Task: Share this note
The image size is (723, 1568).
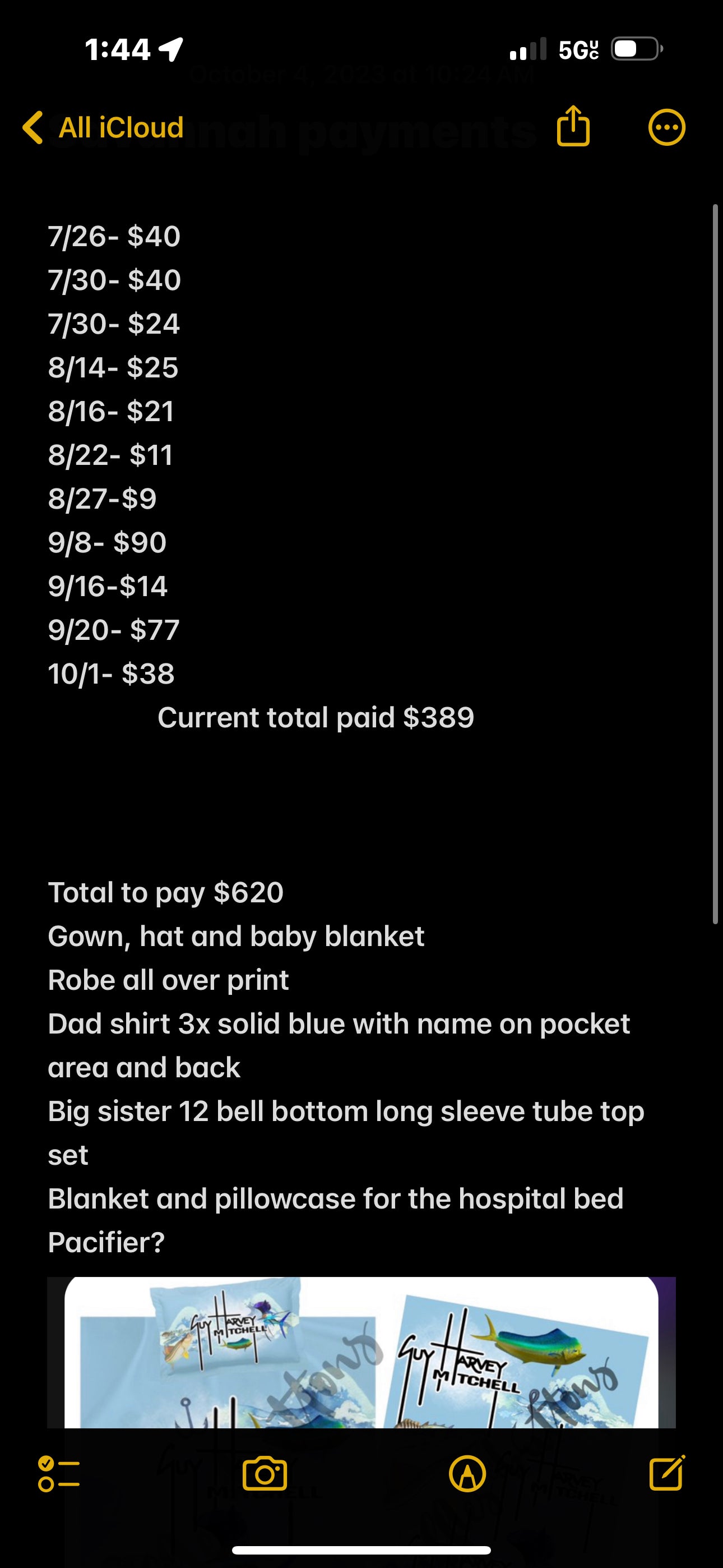Action: 573,127
